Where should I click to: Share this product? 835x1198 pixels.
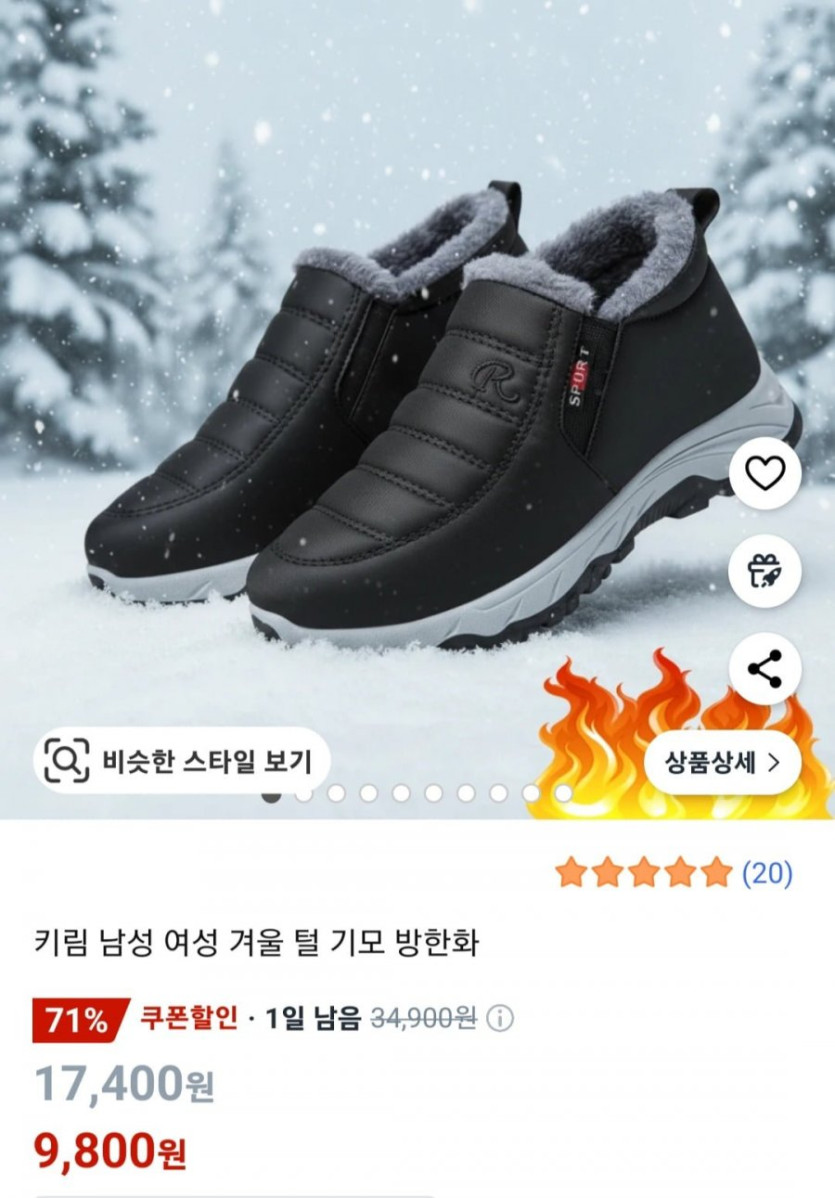click(x=765, y=669)
